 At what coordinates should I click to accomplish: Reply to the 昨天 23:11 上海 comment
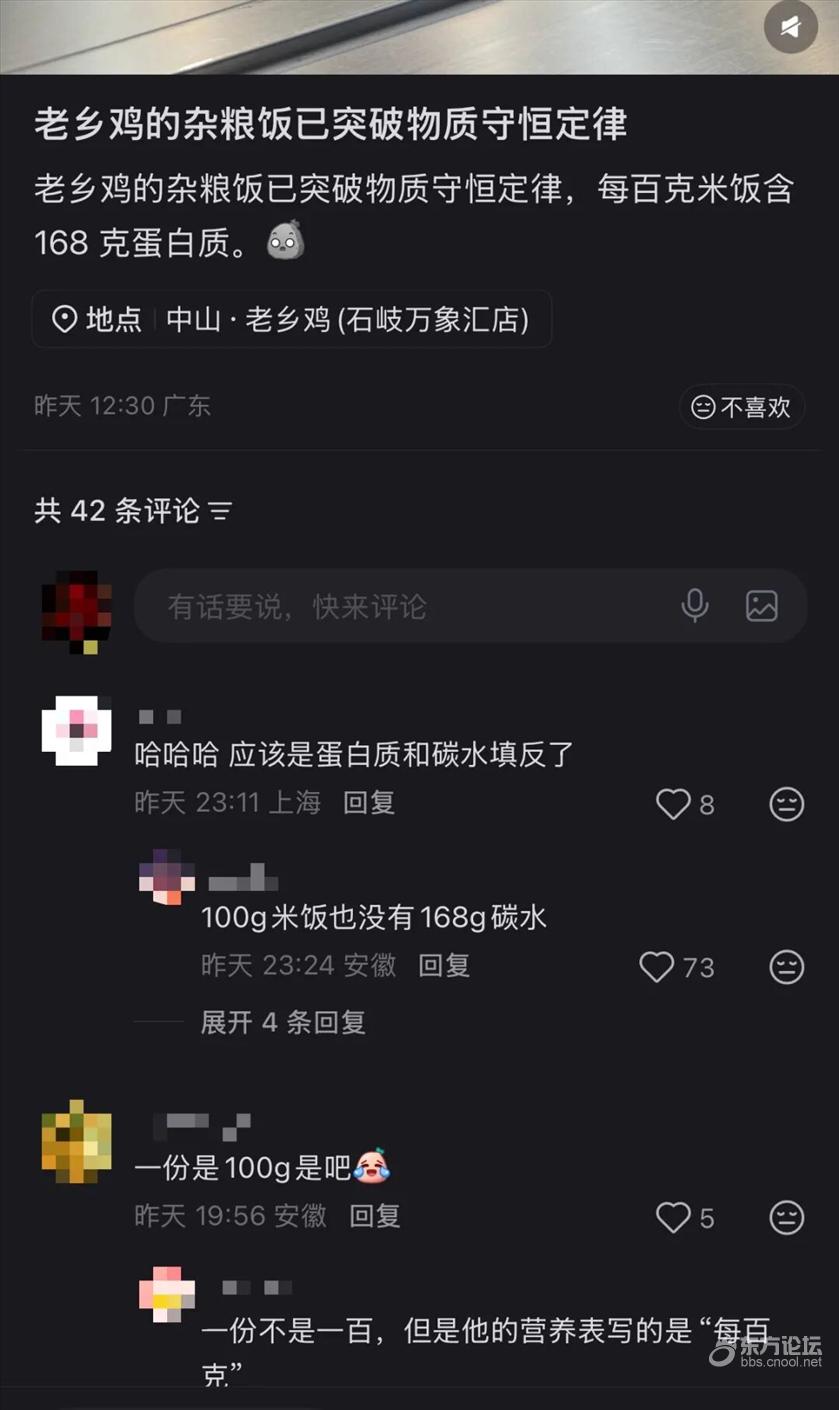pos(369,802)
